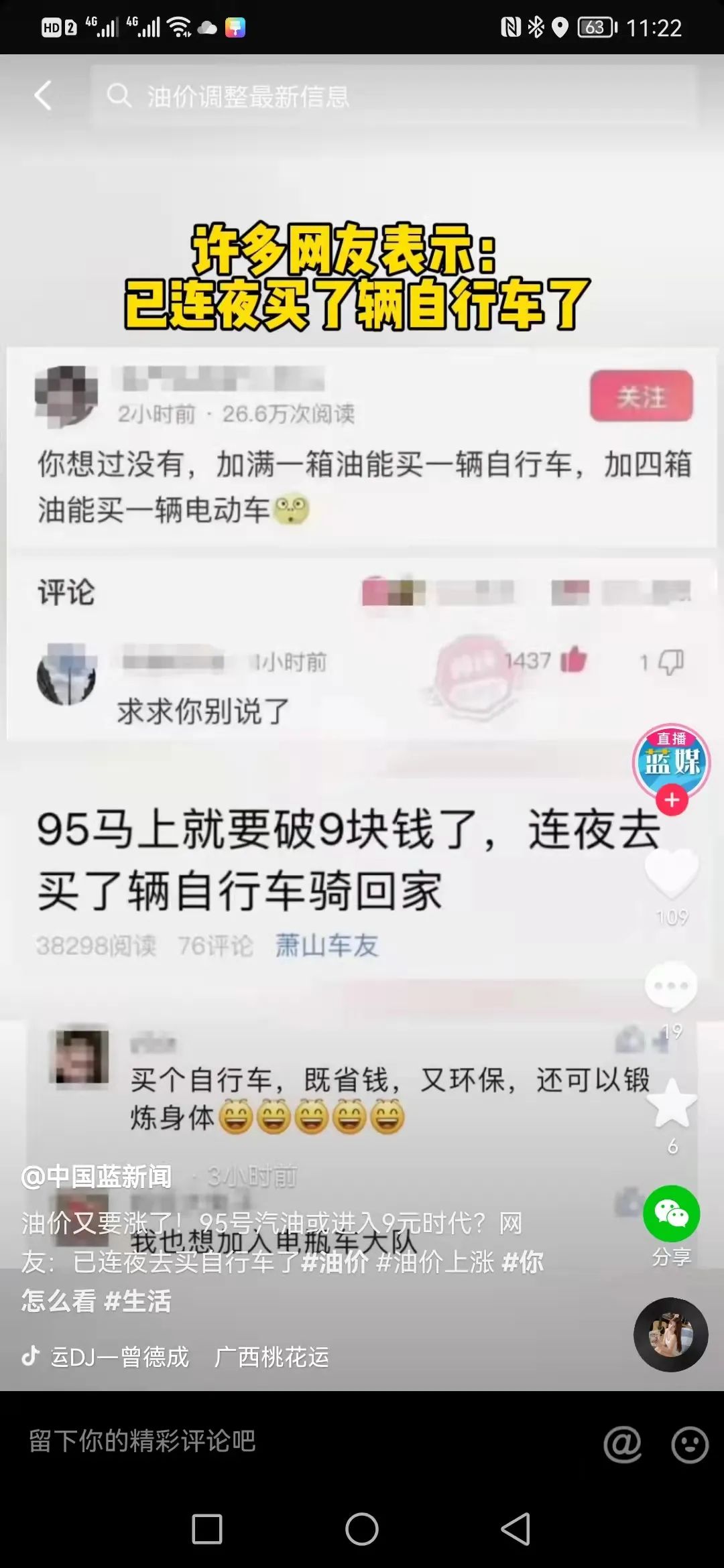Open the creator avatar at bottom right

(x=670, y=1334)
